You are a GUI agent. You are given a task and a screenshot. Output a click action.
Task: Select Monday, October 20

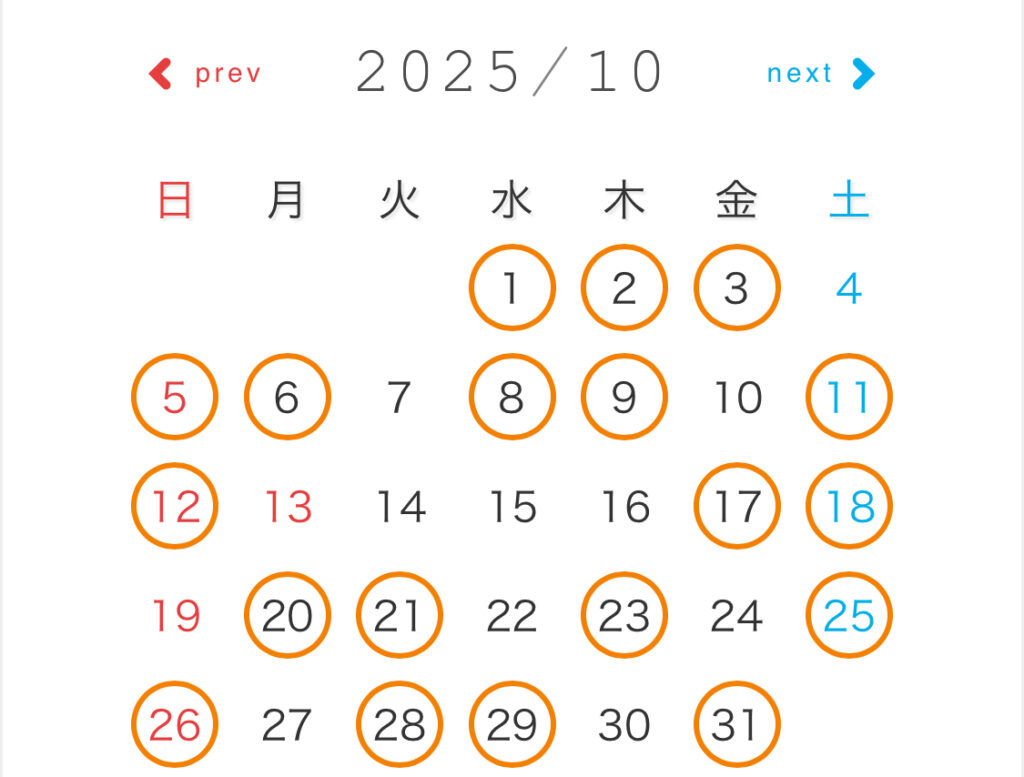point(287,615)
